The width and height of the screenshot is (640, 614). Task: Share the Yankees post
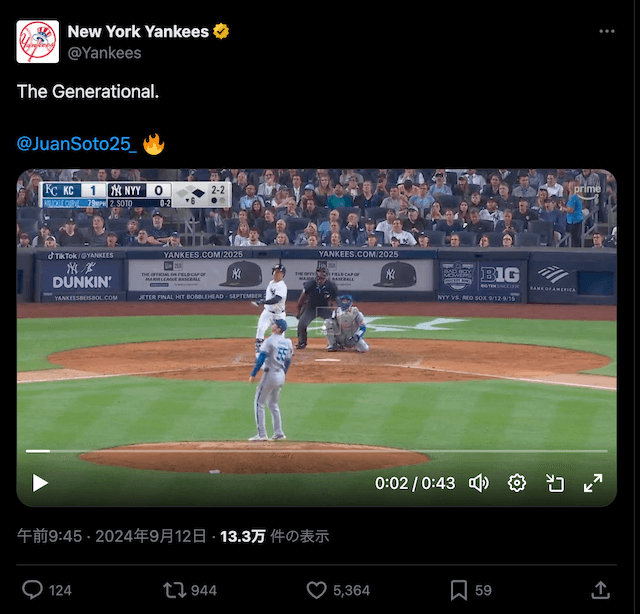(601, 590)
